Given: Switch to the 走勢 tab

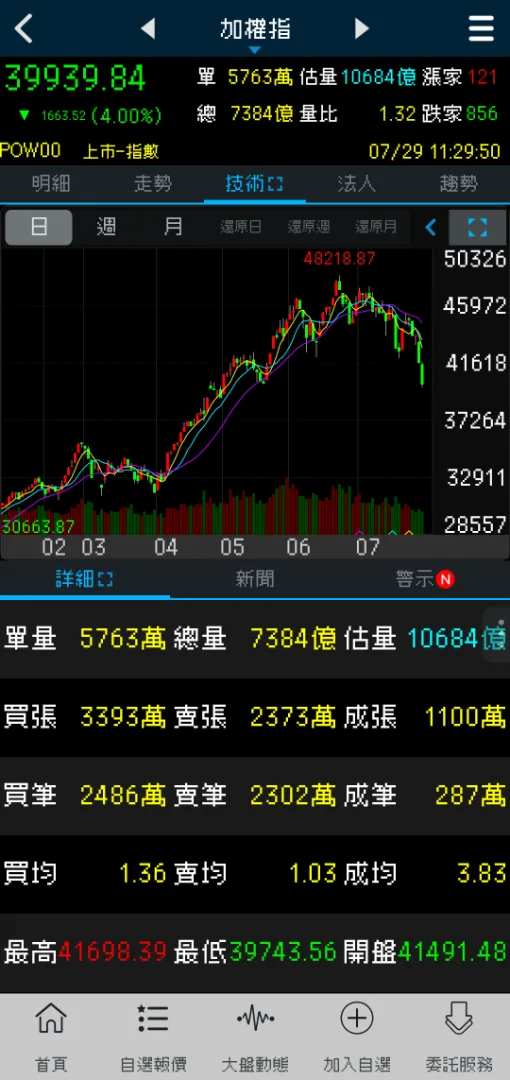Looking at the screenshot, I should click(x=153, y=184).
